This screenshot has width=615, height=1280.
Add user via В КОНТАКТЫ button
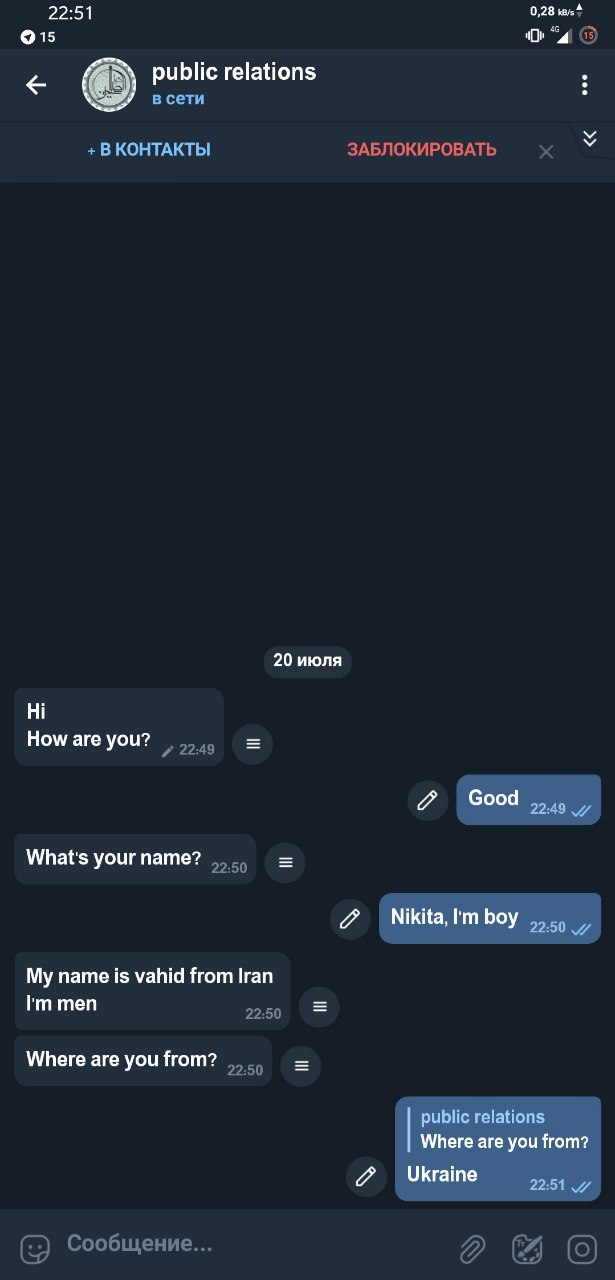pyautogui.click(x=149, y=150)
